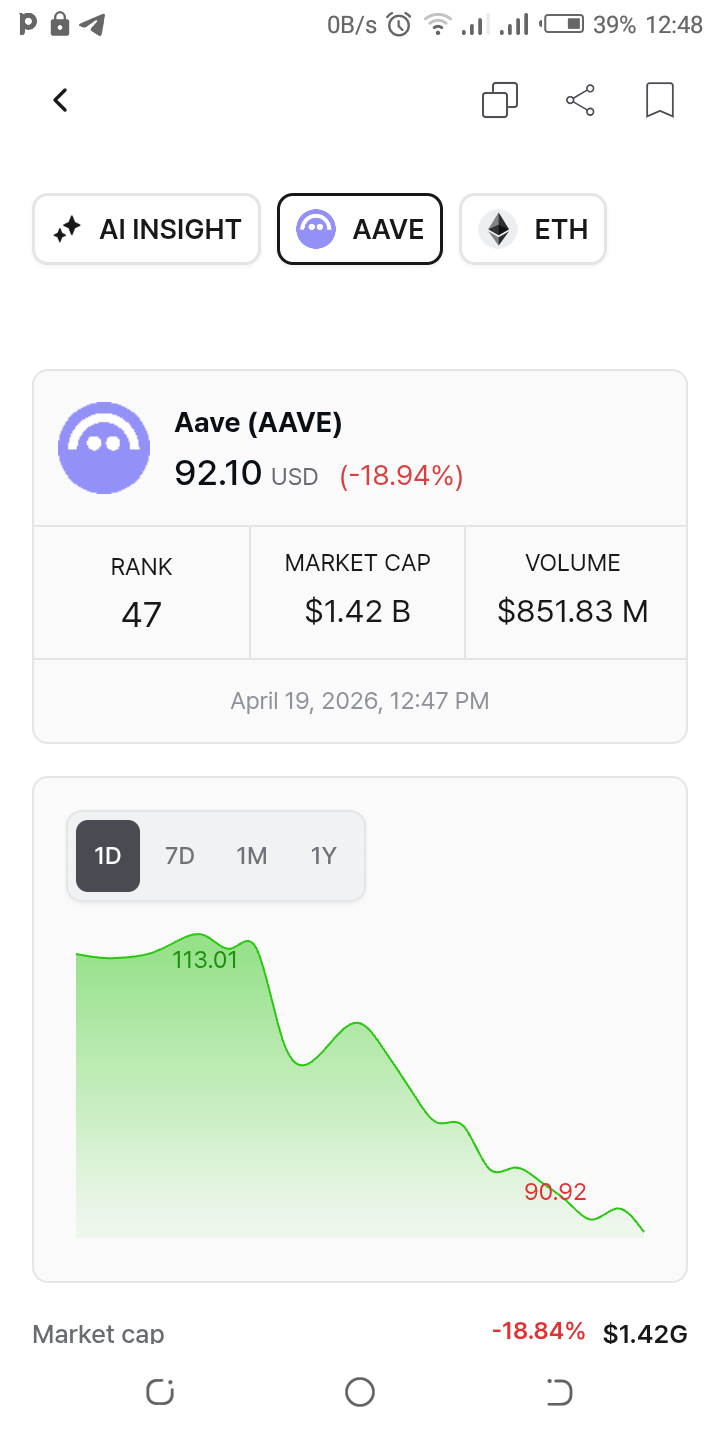720x1440 pixels.
Task: Tap the system home button
Action: coord(360,1391)
